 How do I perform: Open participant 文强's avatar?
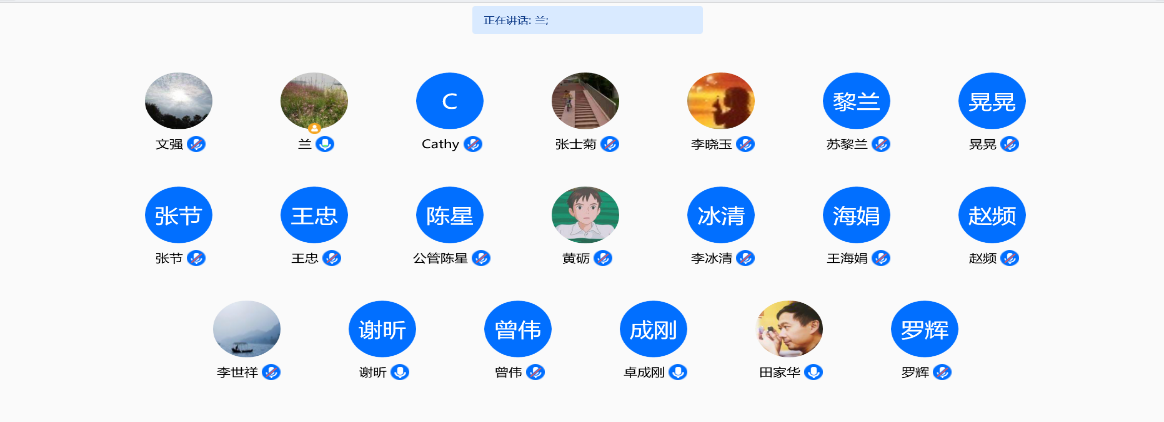(179, 101)
